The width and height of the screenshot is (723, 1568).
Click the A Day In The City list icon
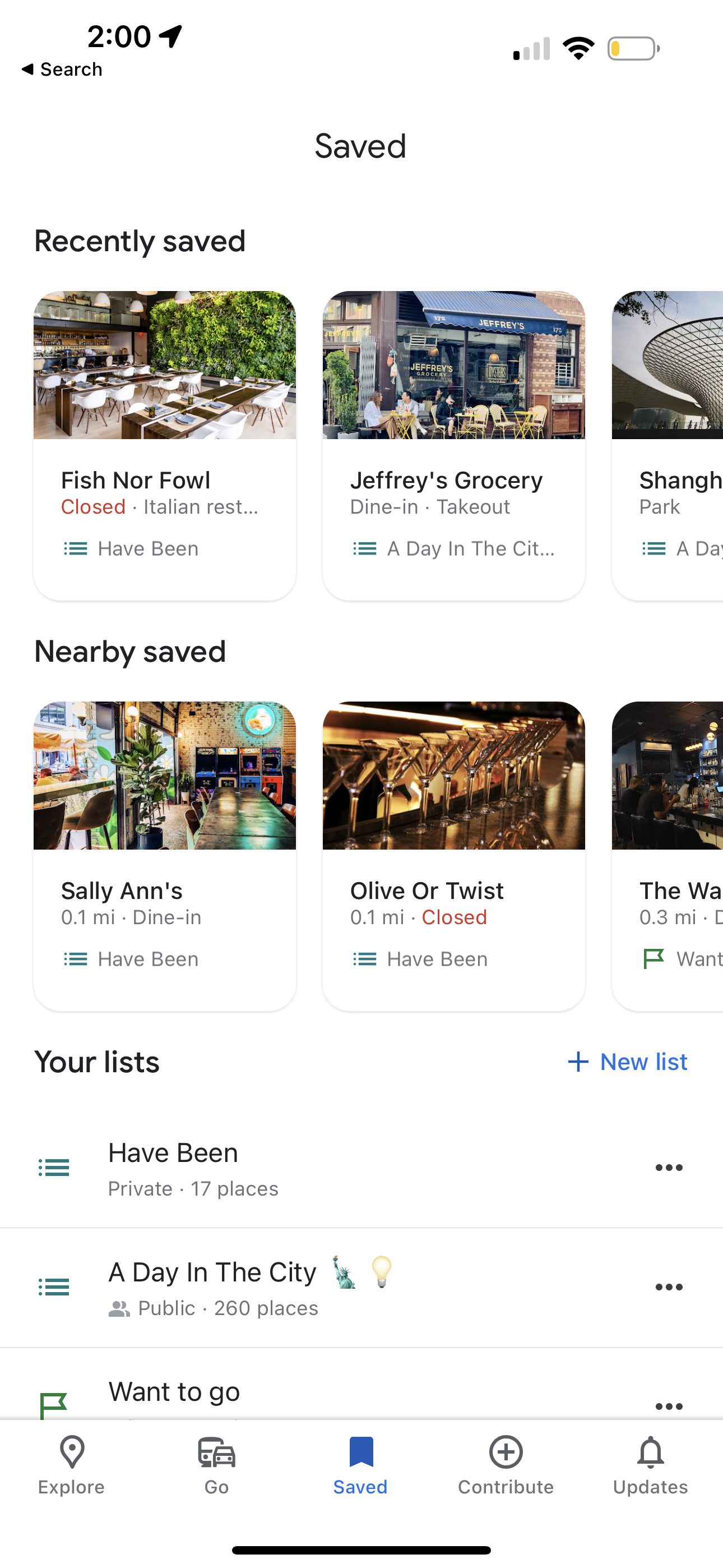54,1287
